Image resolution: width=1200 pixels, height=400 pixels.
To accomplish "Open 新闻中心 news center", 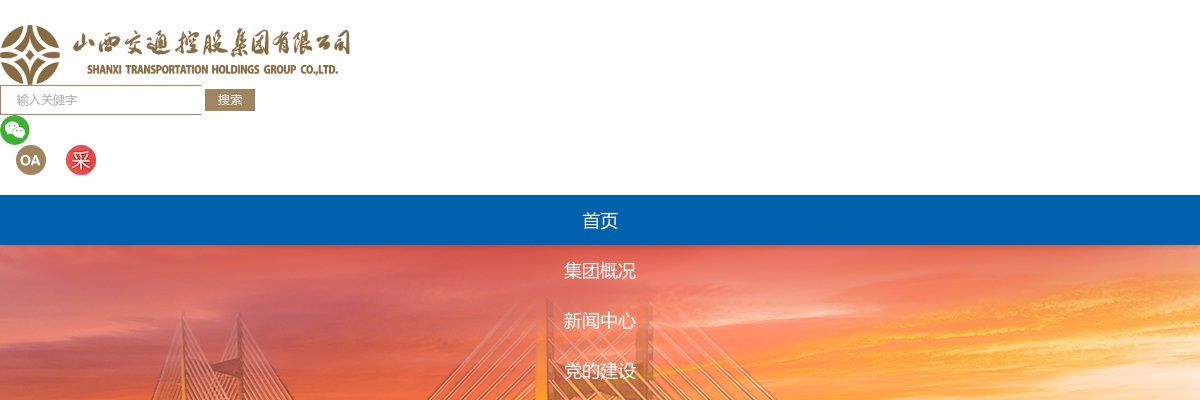I will [x=600, y=321].
